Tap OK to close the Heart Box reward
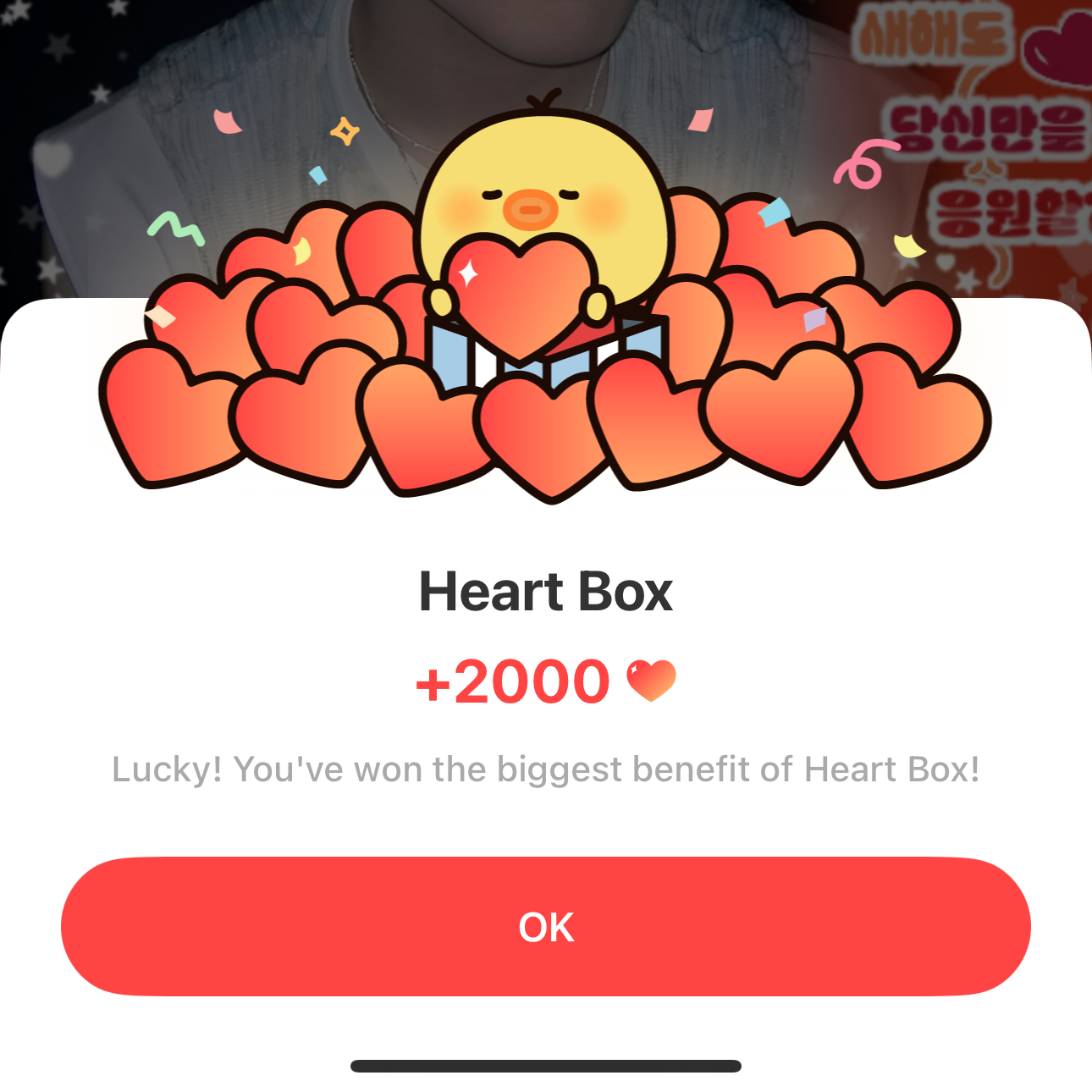The image size is (1092, 1092). tap(546, 927)
